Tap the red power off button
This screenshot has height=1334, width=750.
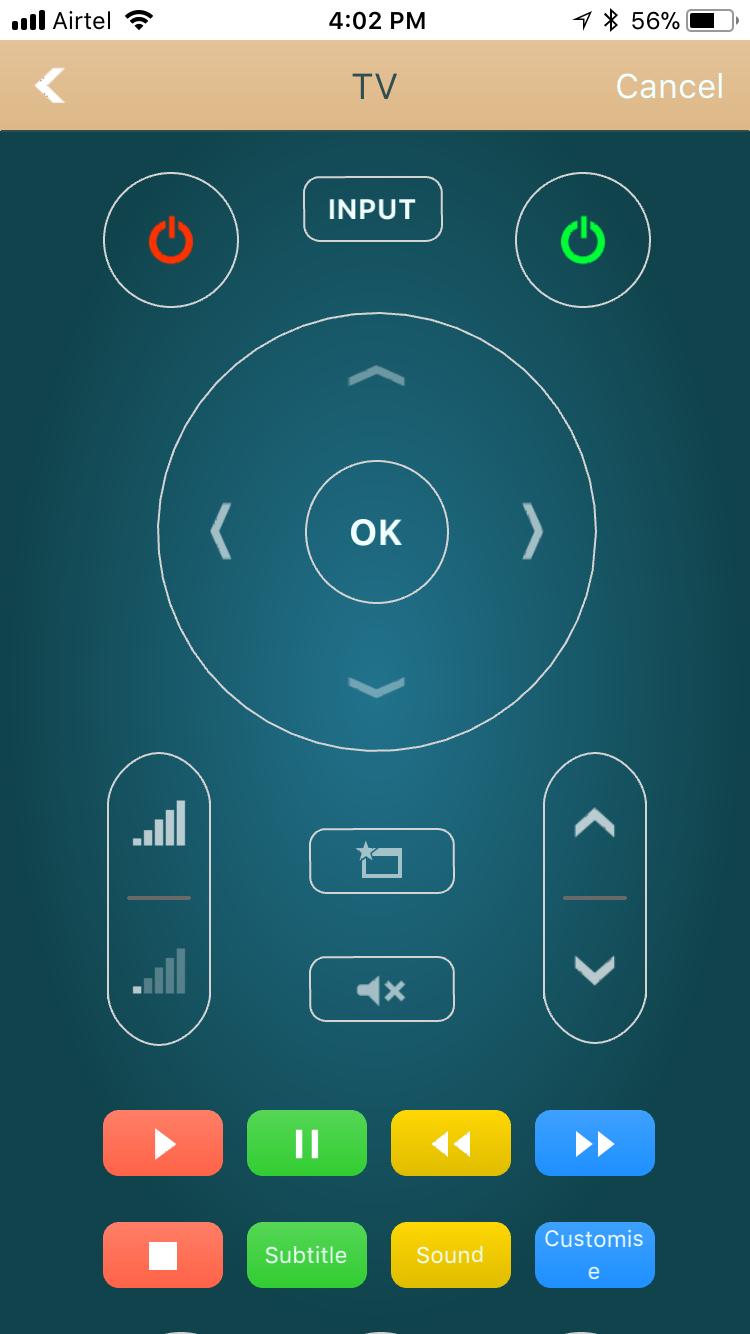click(171, 240)
